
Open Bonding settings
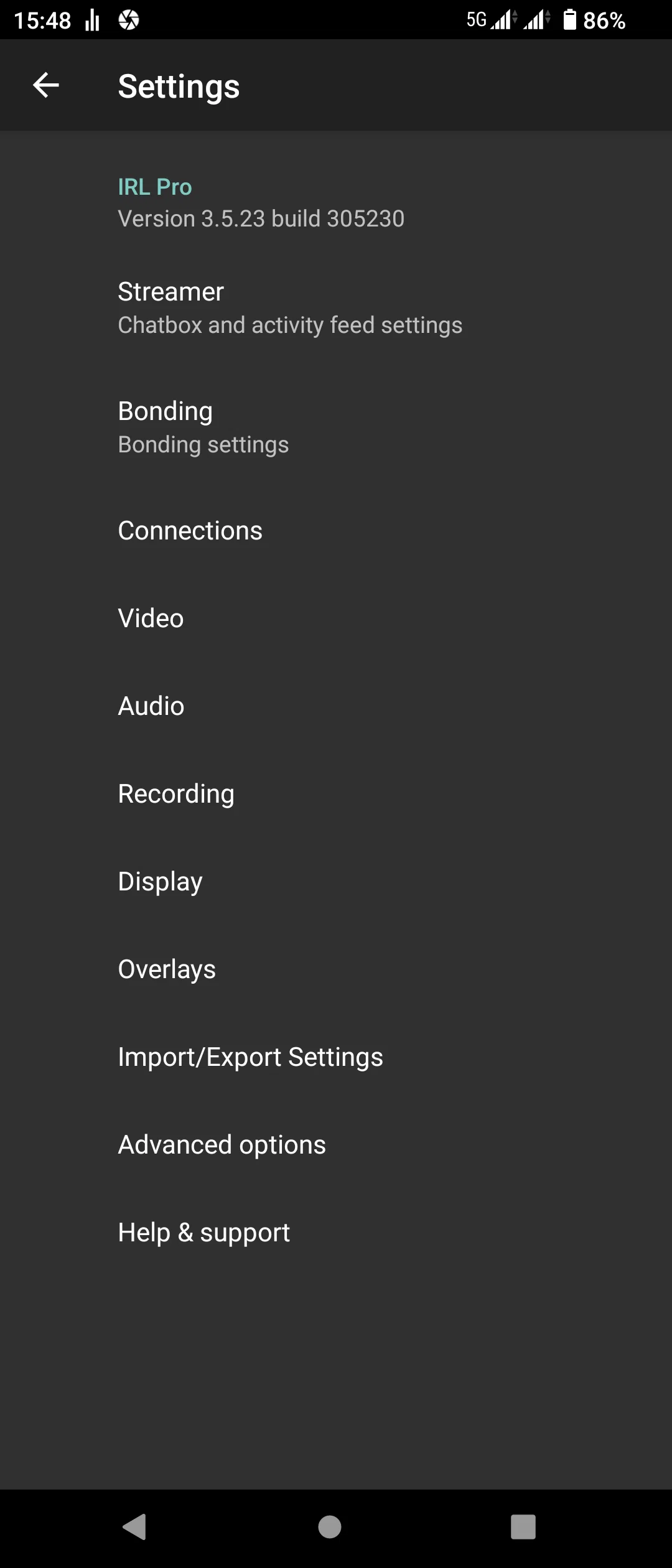(x=336, y=427)
